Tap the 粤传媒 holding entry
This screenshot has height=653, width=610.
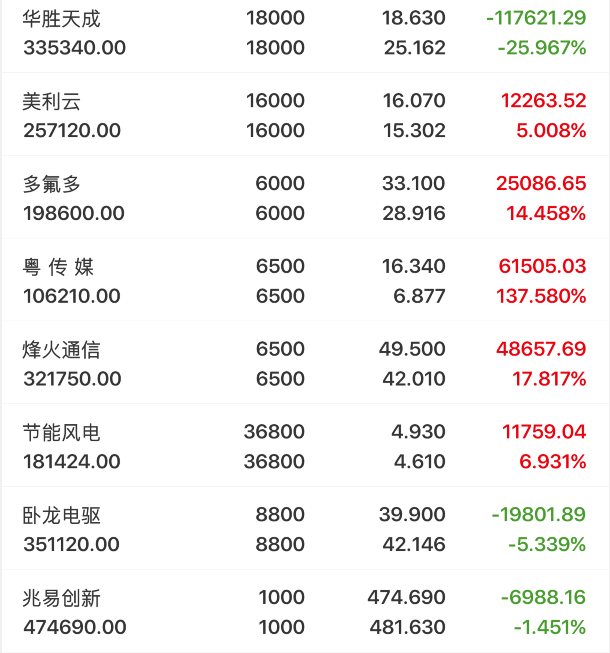(x=305, y=280)
